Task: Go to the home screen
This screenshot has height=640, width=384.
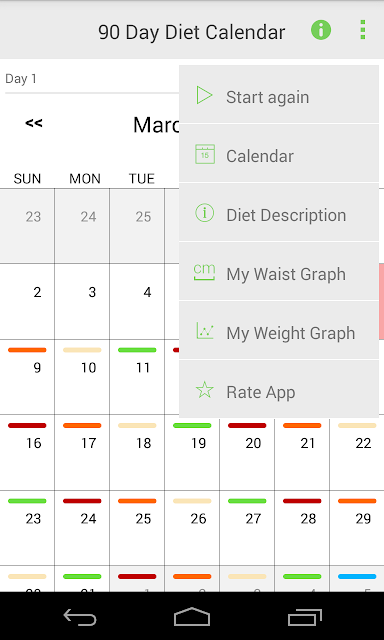Action: 192,616
